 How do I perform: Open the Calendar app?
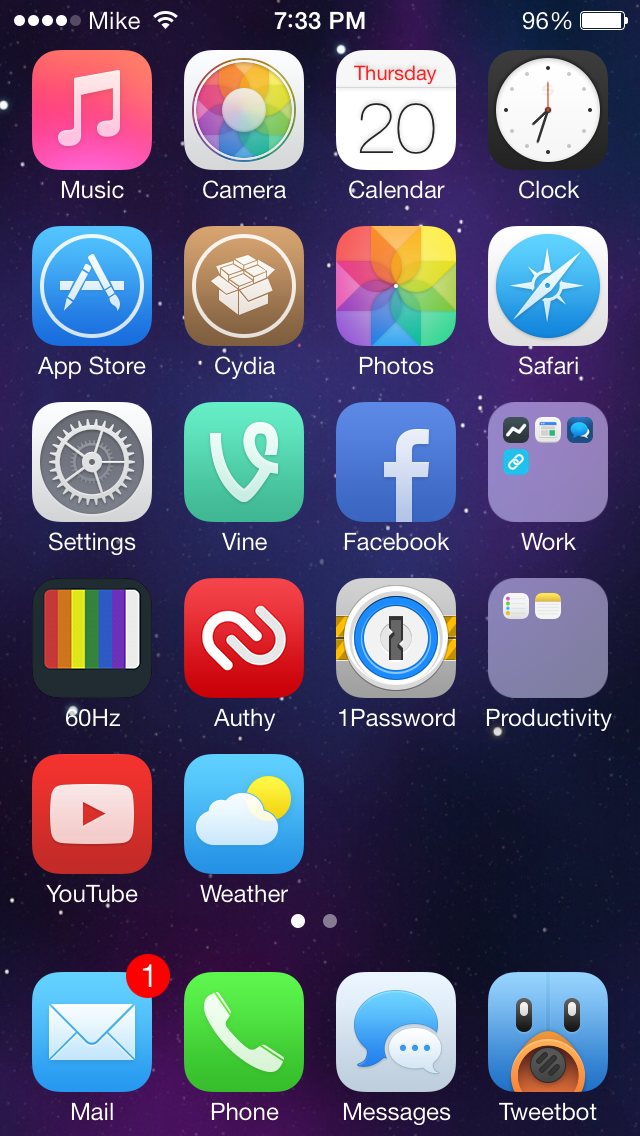coord(396,110)
